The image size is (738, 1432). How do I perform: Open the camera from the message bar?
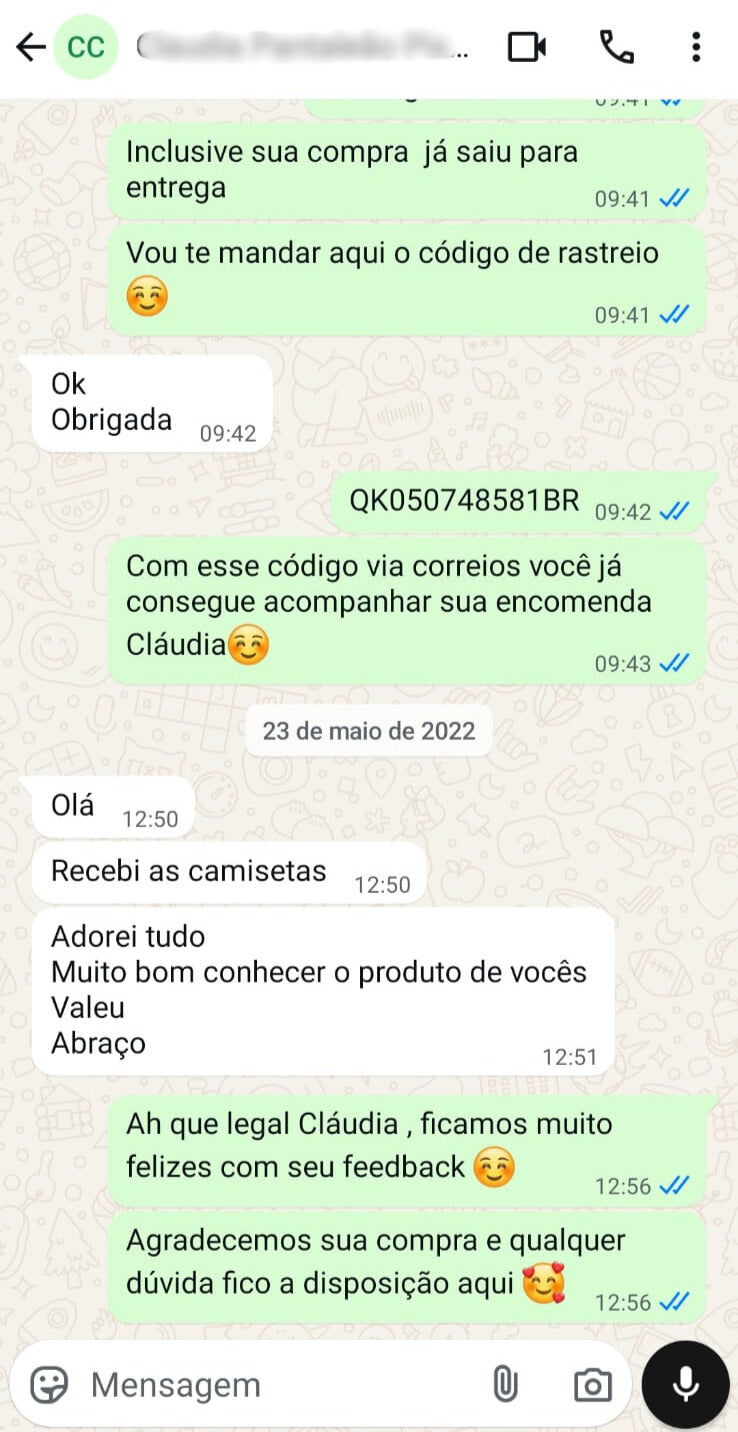[592, 1385]
